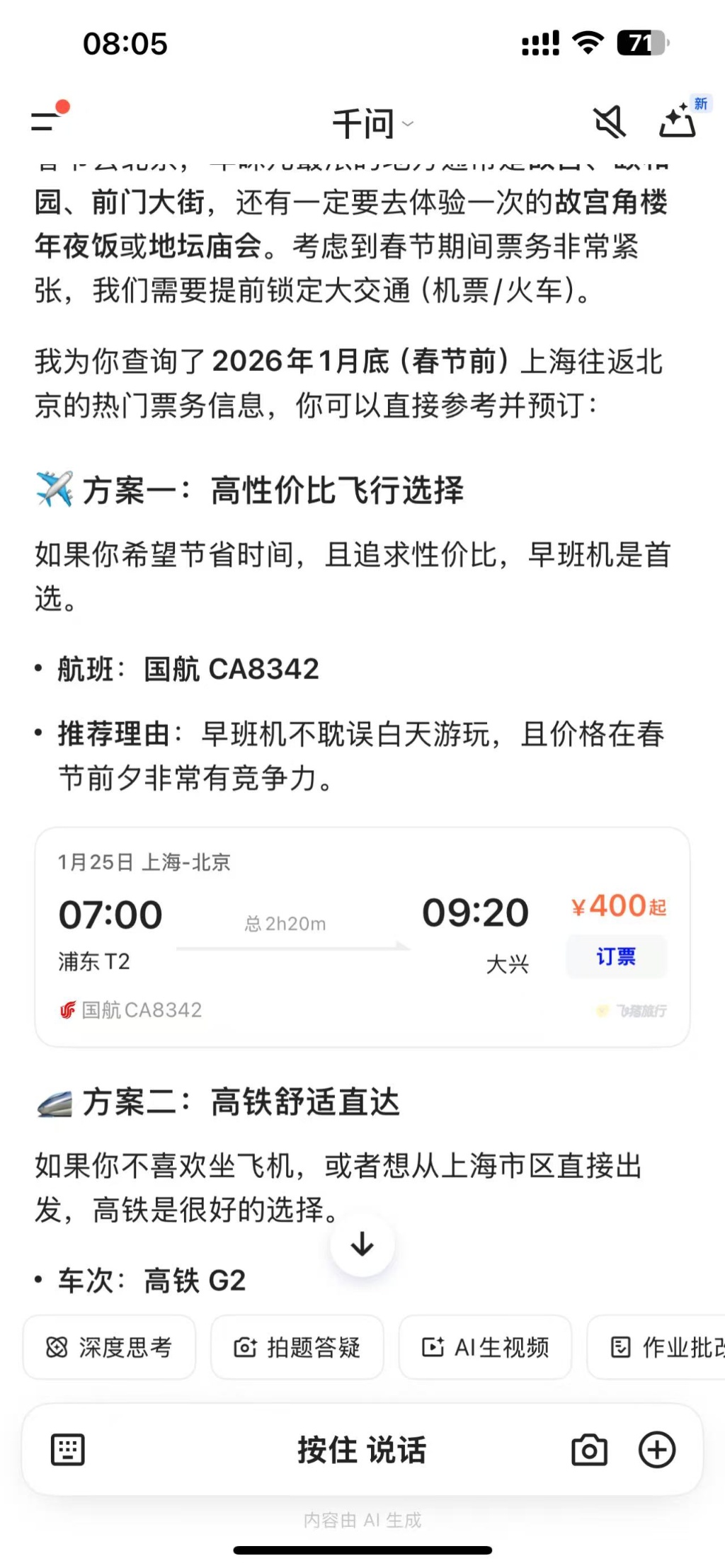Expand the 千问 model dropdown
Screen dimensions: 725x1568
click(x=372, y=125)
